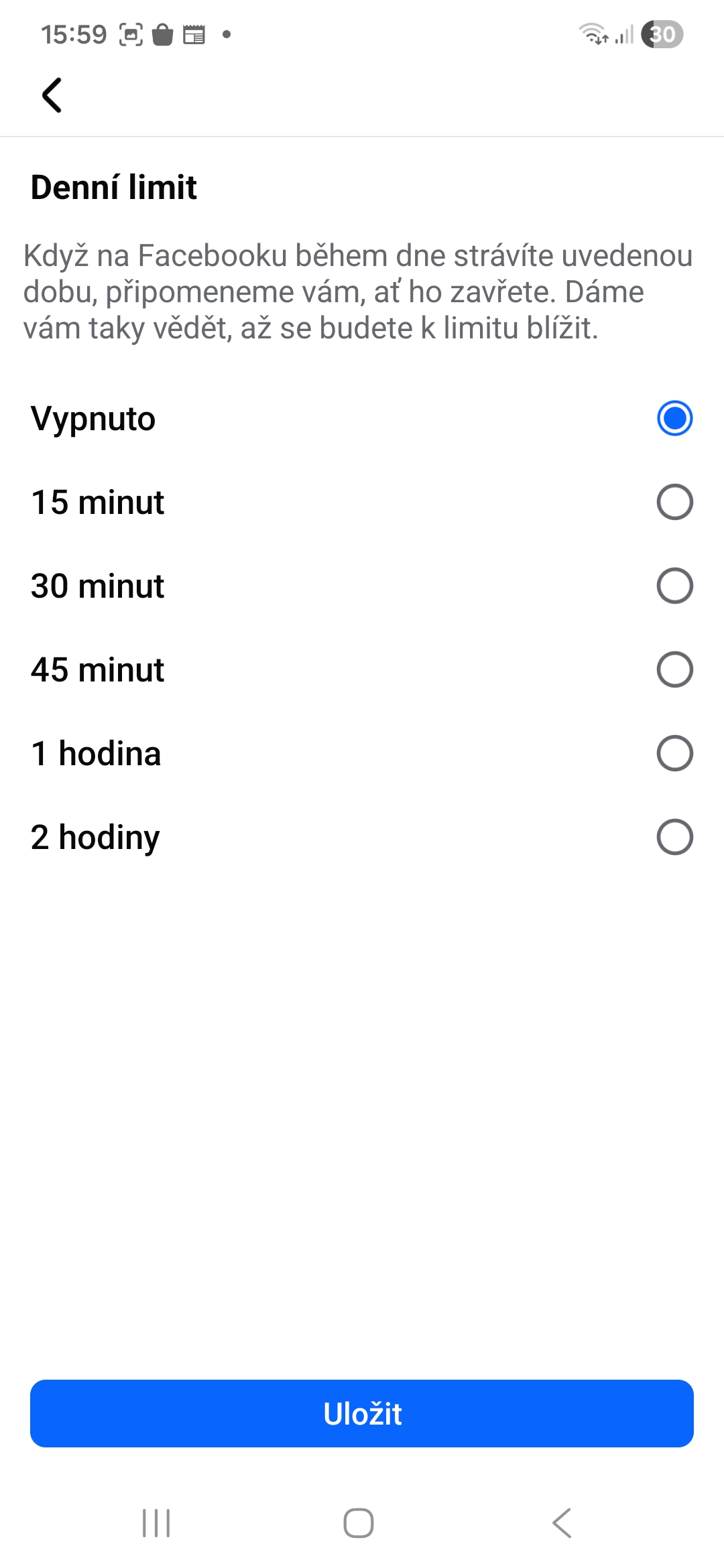The image size is (724, 1568).
Task: Go back using the top arrow
Action: coord(52,95)
